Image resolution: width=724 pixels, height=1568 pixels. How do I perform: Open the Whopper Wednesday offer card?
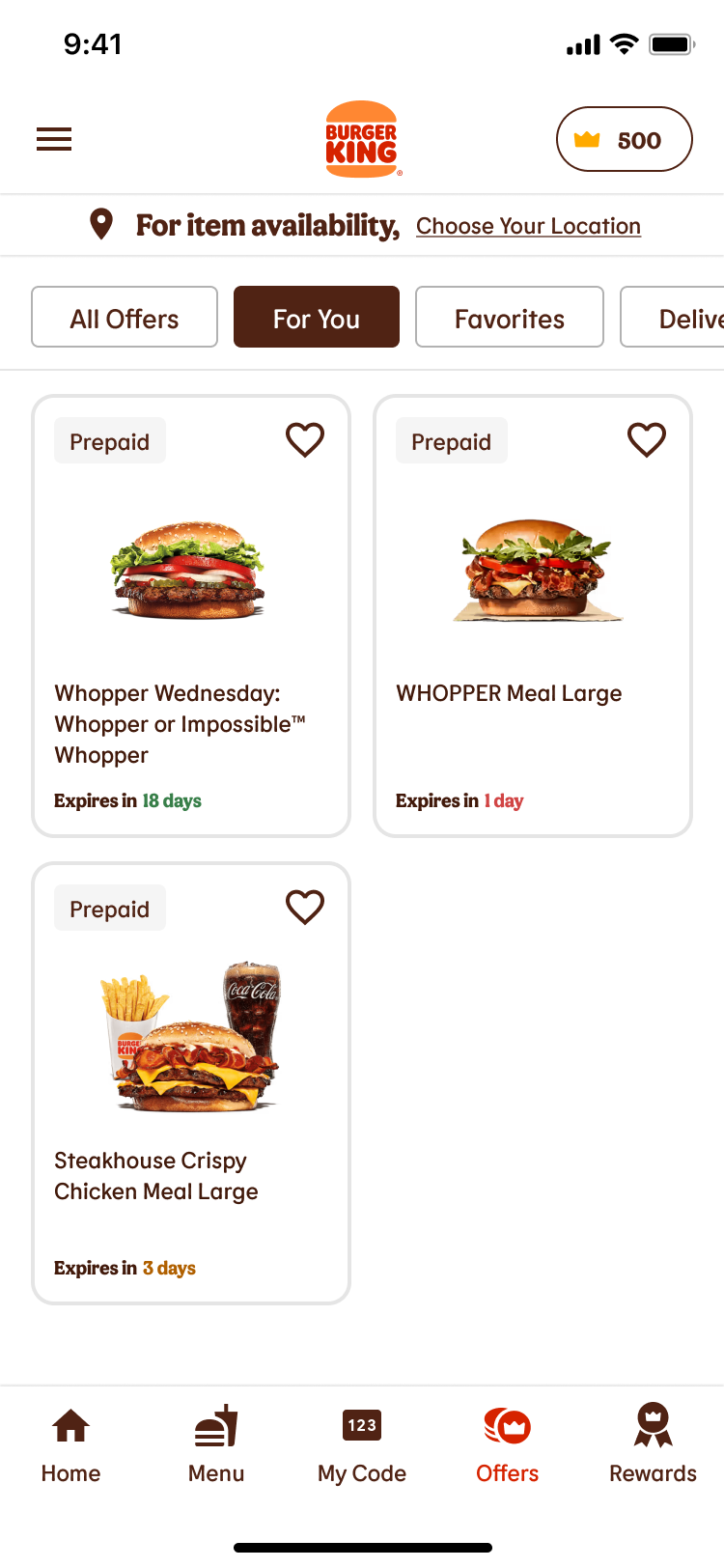(191, 616)
